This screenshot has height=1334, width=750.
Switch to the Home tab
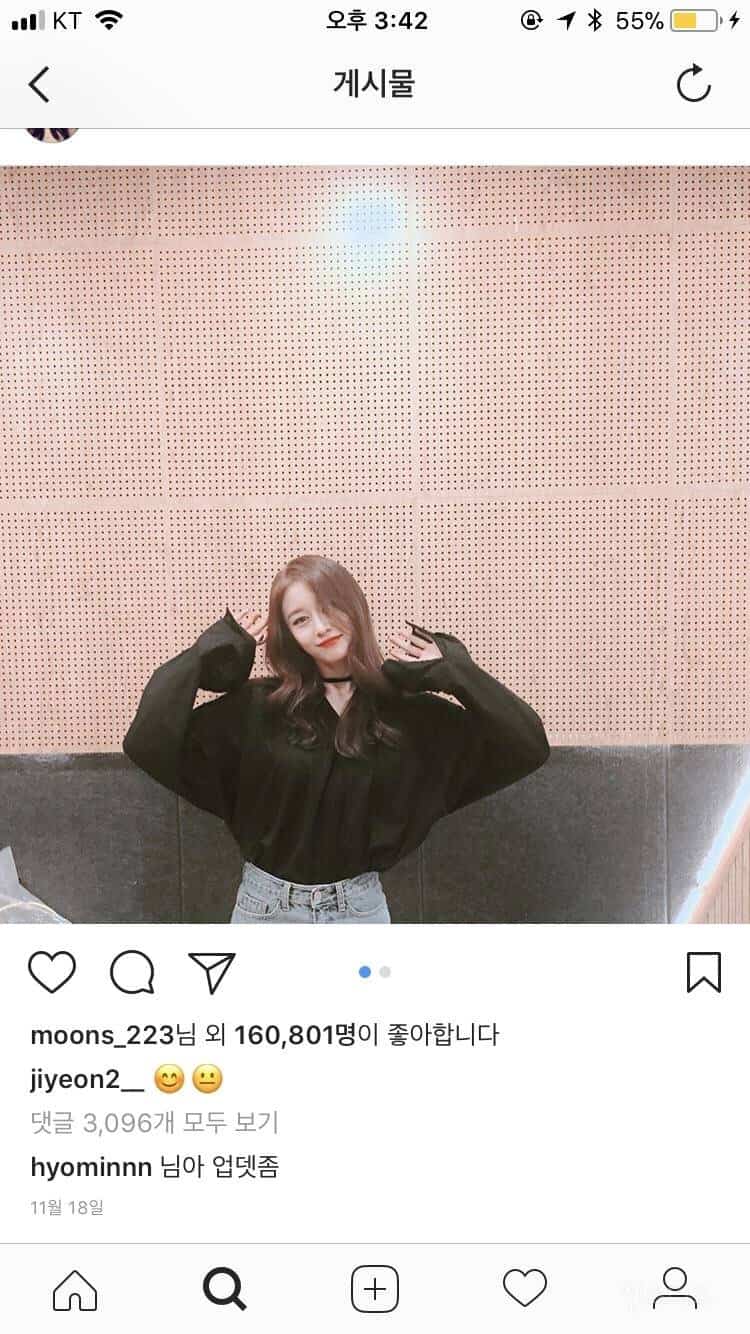[x=75, y=1288]
